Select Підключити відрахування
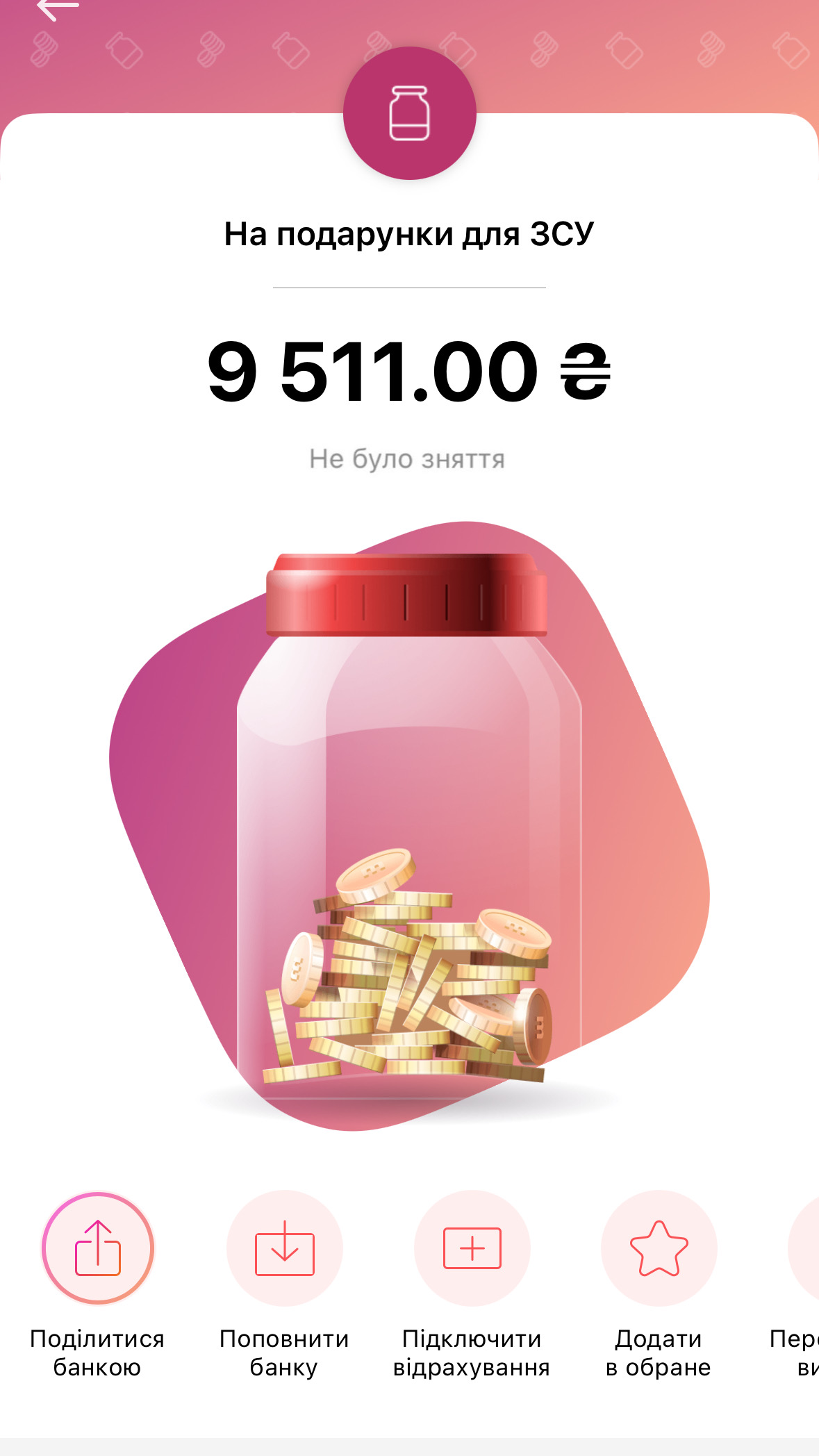 [x=472, y=1248]
